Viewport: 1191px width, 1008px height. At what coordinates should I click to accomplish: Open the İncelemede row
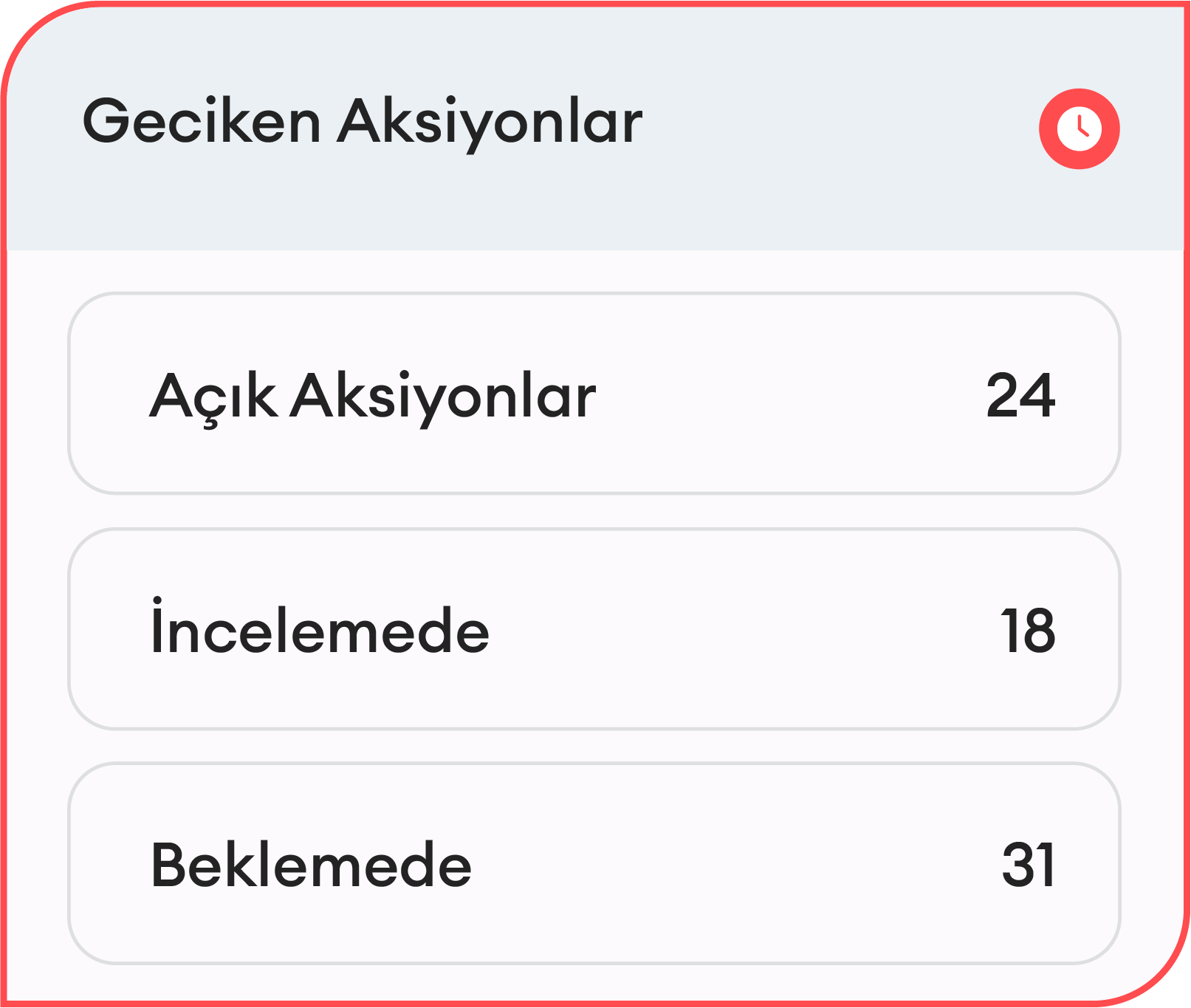click(x=594, y=629)
